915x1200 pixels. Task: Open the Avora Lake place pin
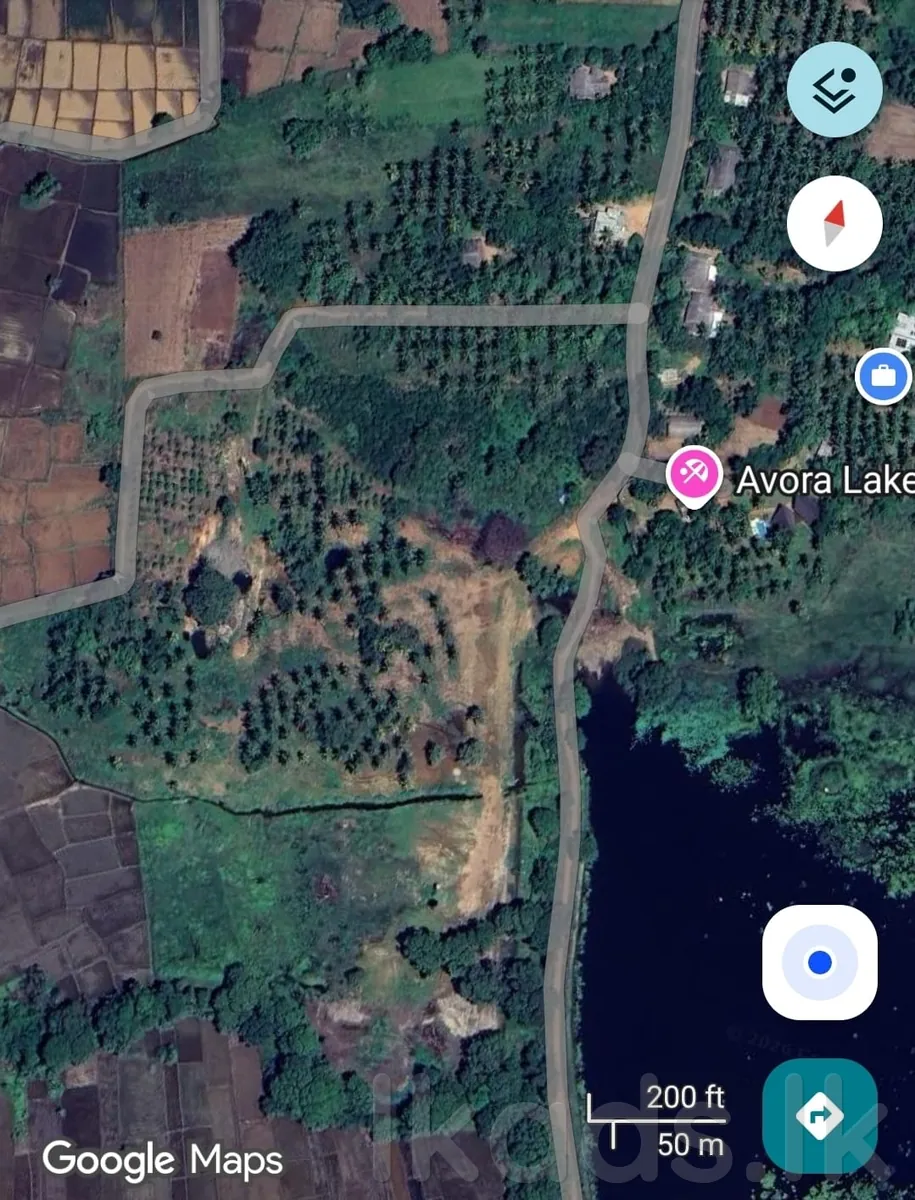[x=694, y=473]
